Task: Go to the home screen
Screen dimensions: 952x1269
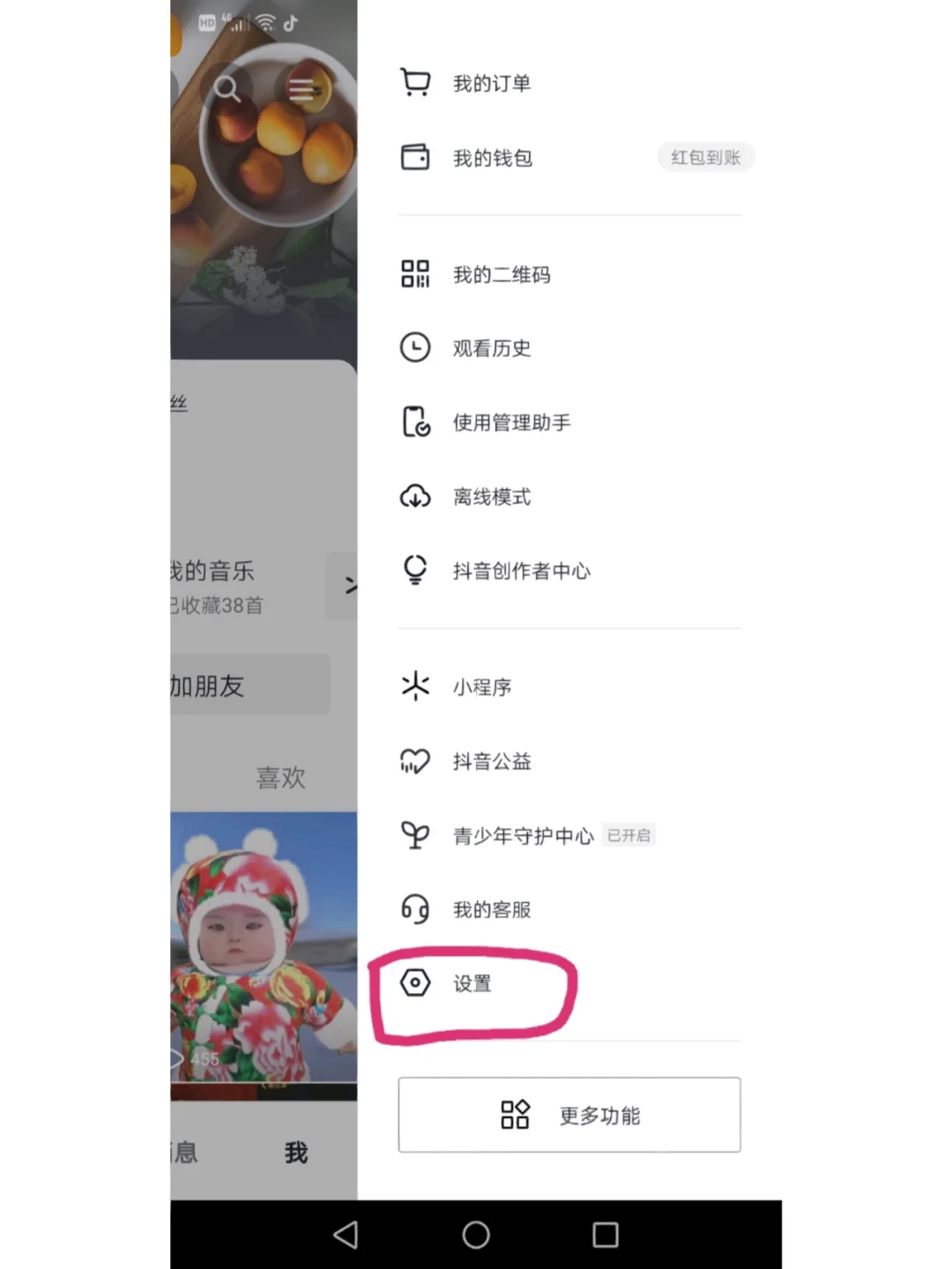Action: tap(476, 1235)
